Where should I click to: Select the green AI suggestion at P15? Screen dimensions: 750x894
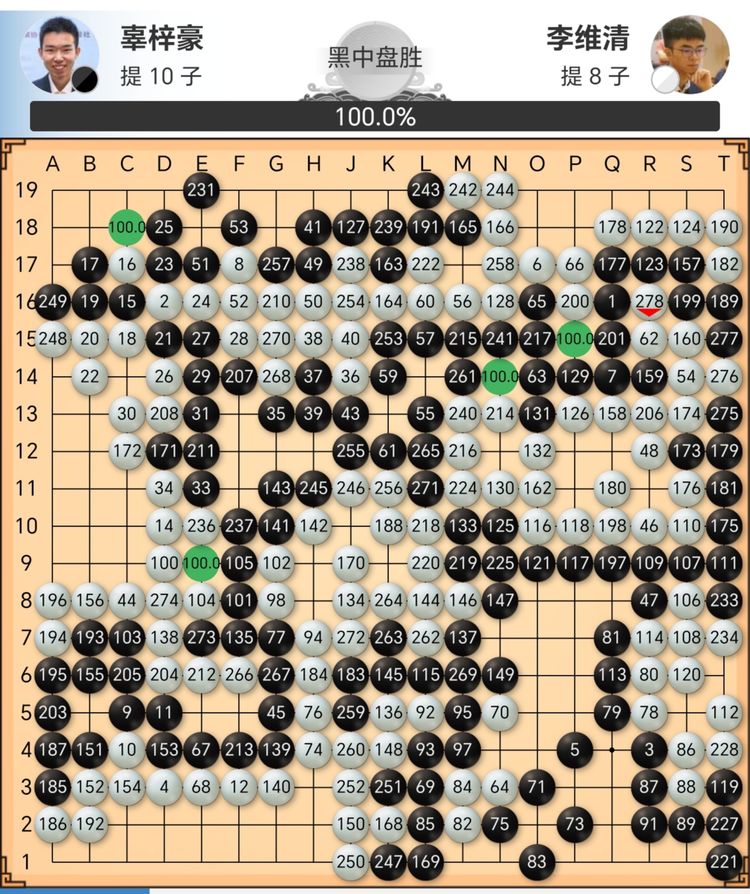(575, 339)
